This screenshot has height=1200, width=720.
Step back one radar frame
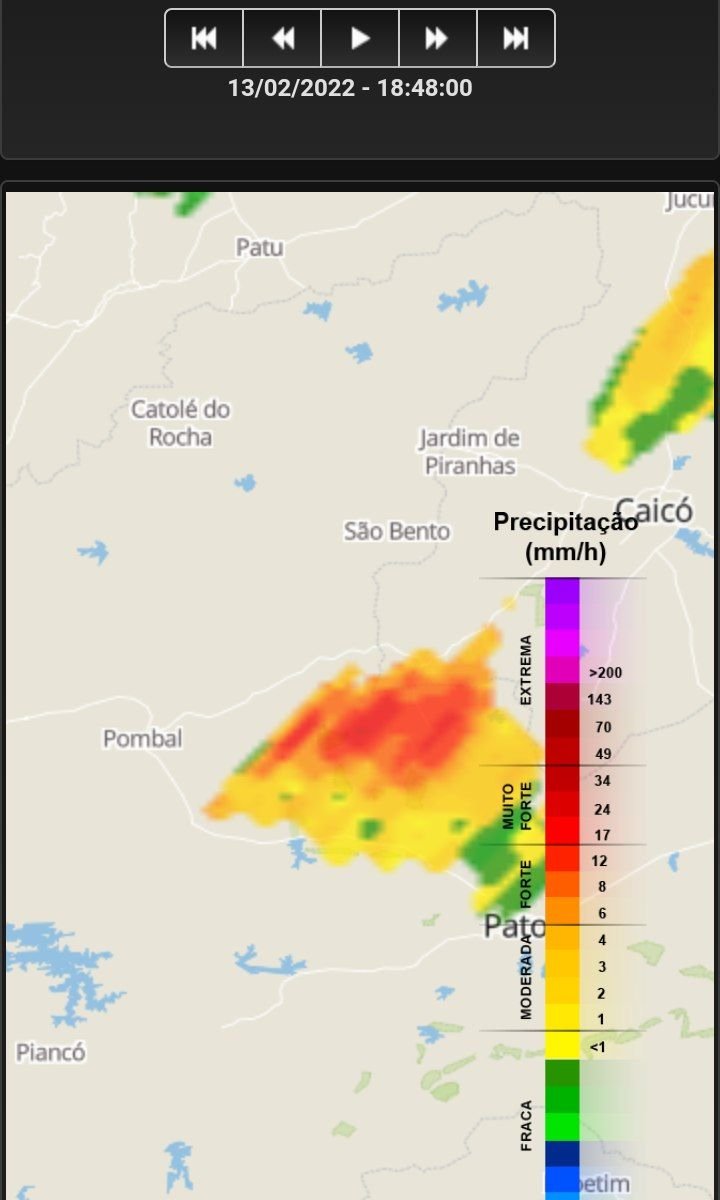point(282,38)
